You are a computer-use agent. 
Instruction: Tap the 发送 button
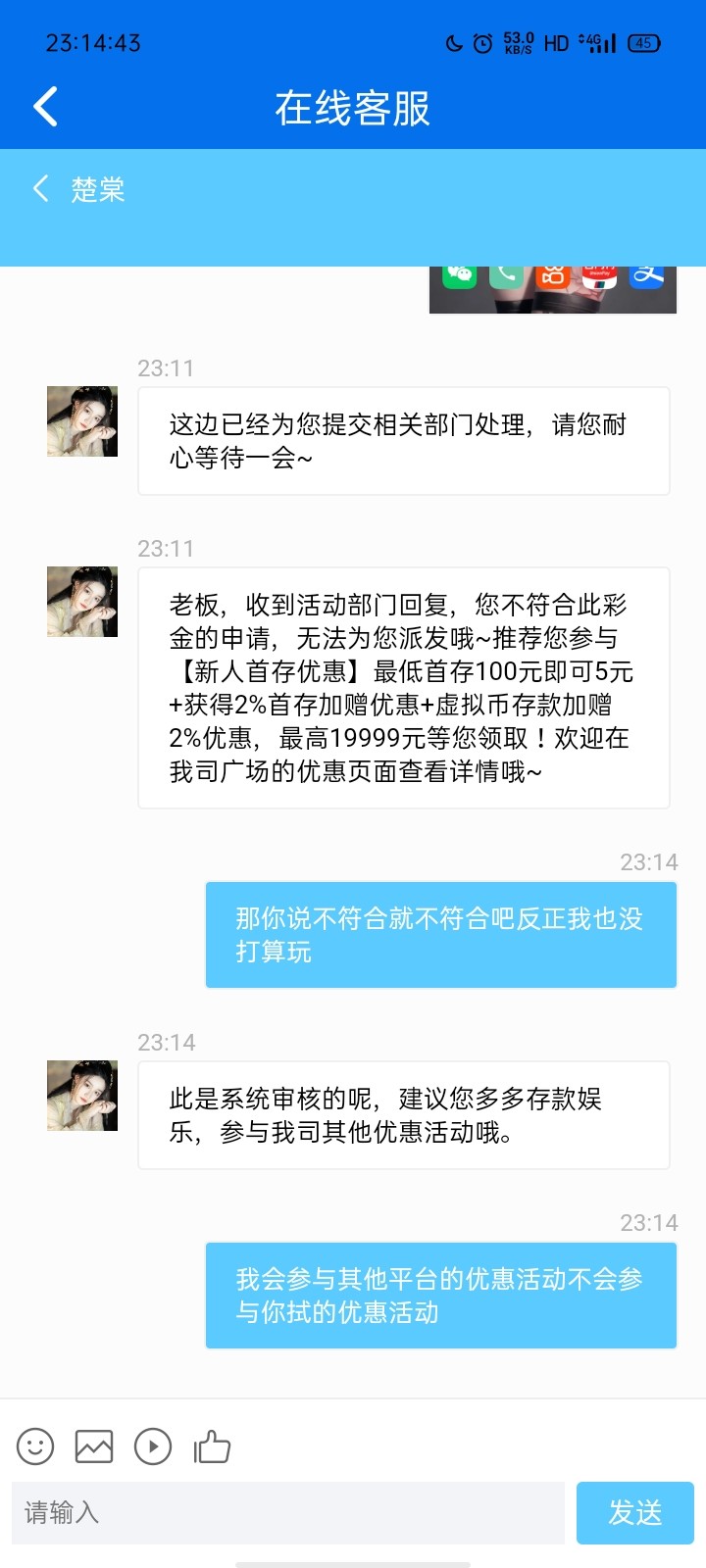pyautogui.click(x=634, y=1512)
